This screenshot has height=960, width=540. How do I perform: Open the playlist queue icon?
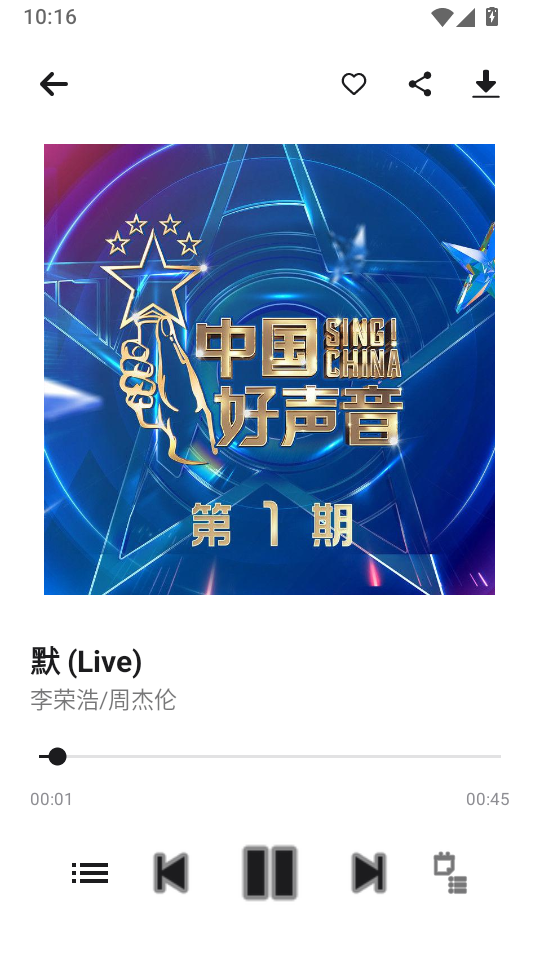90,873
